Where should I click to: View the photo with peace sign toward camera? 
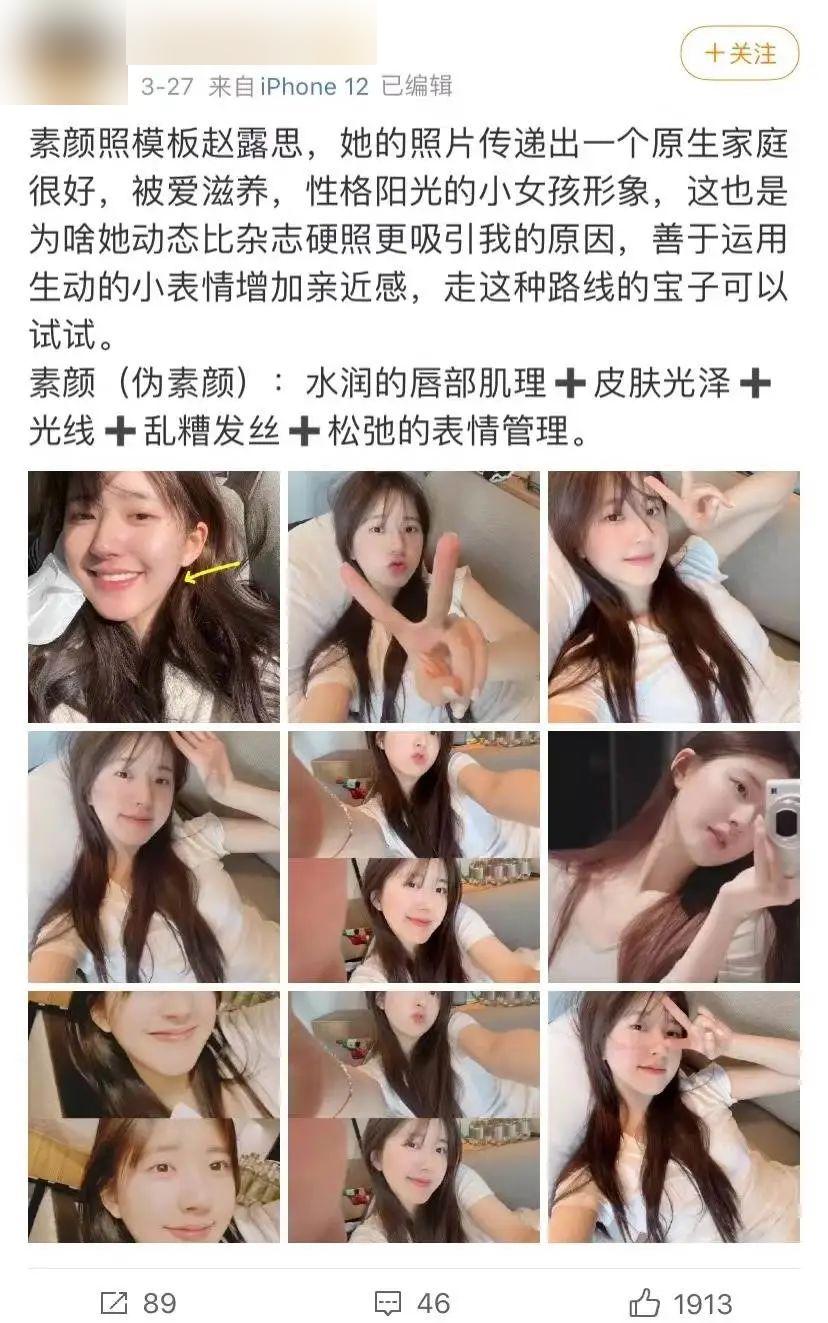[x=413, y=597]
